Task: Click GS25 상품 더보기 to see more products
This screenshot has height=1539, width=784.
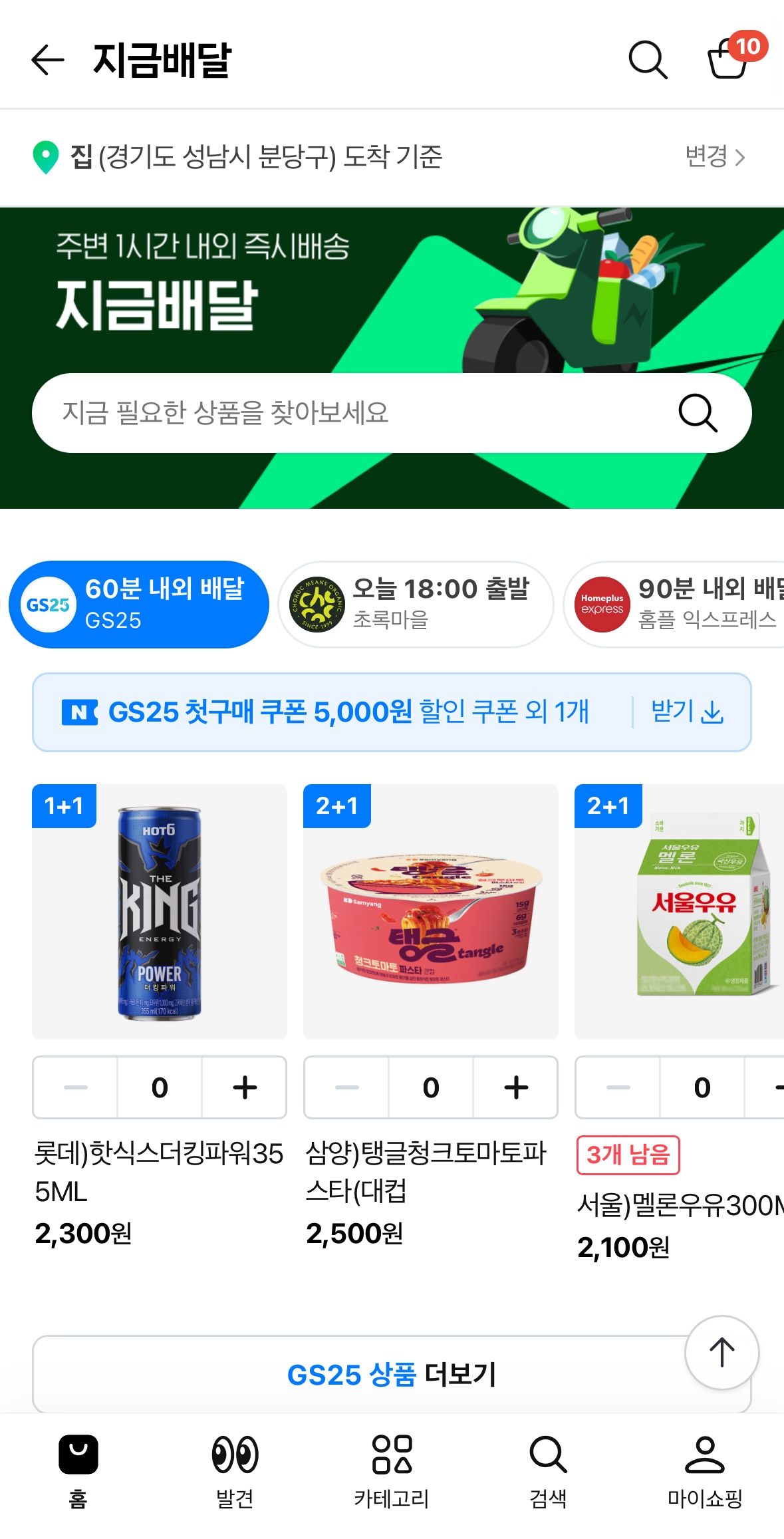Action: 392,1373
